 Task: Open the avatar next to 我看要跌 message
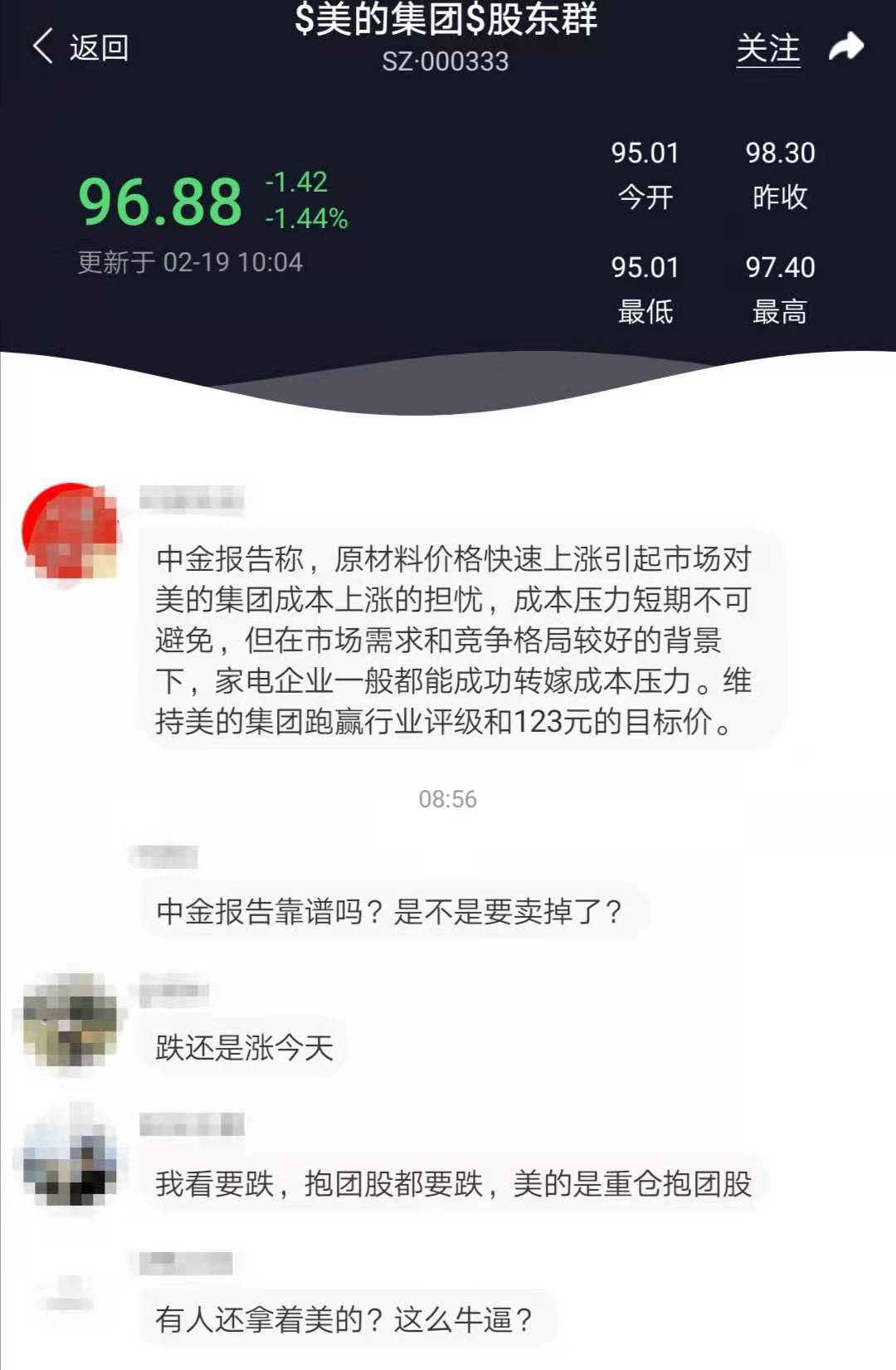point(71,1157)
